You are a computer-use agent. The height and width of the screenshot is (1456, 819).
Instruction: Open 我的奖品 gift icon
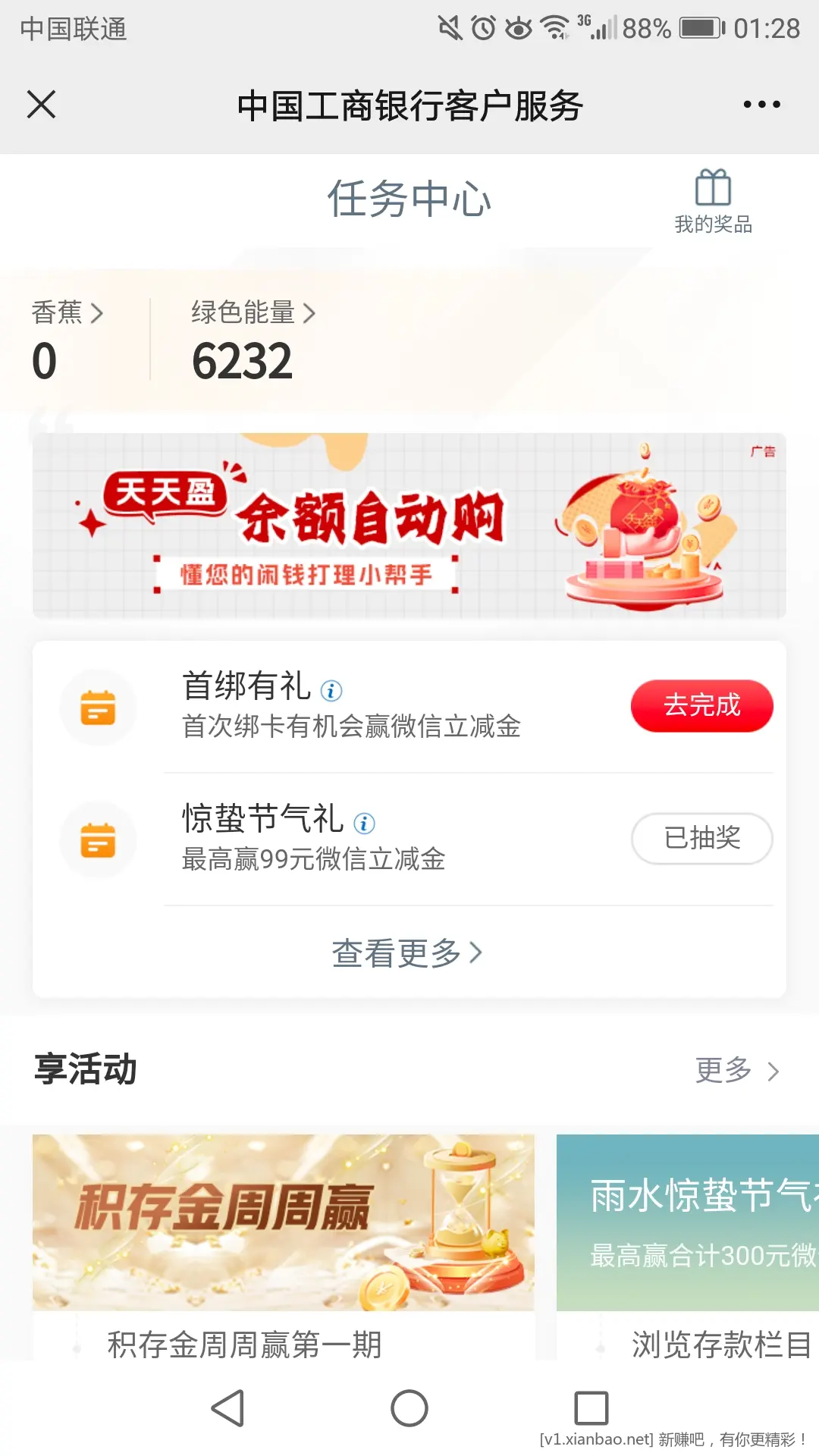[713, 201]
